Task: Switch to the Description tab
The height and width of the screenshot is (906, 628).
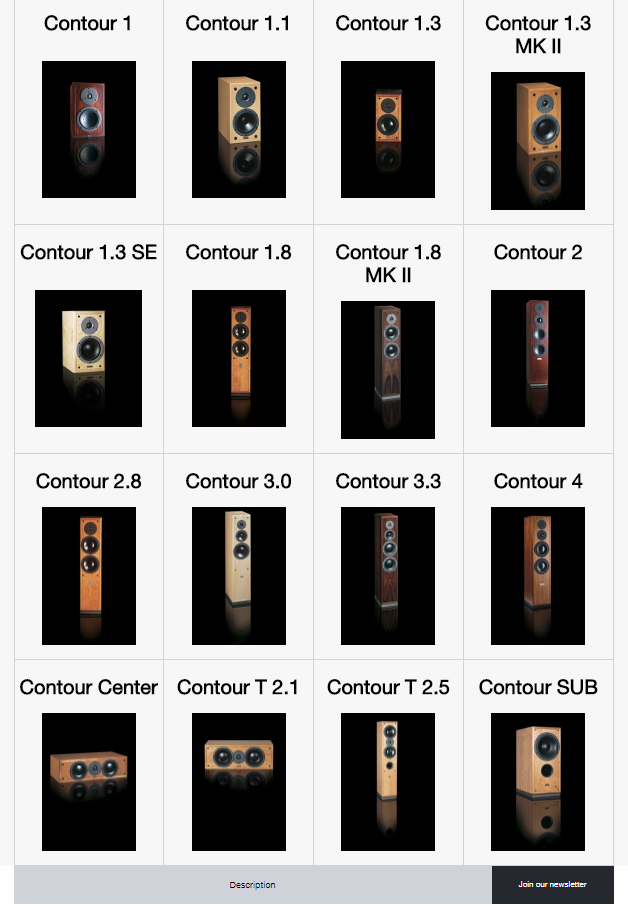Action: [252, 885]
